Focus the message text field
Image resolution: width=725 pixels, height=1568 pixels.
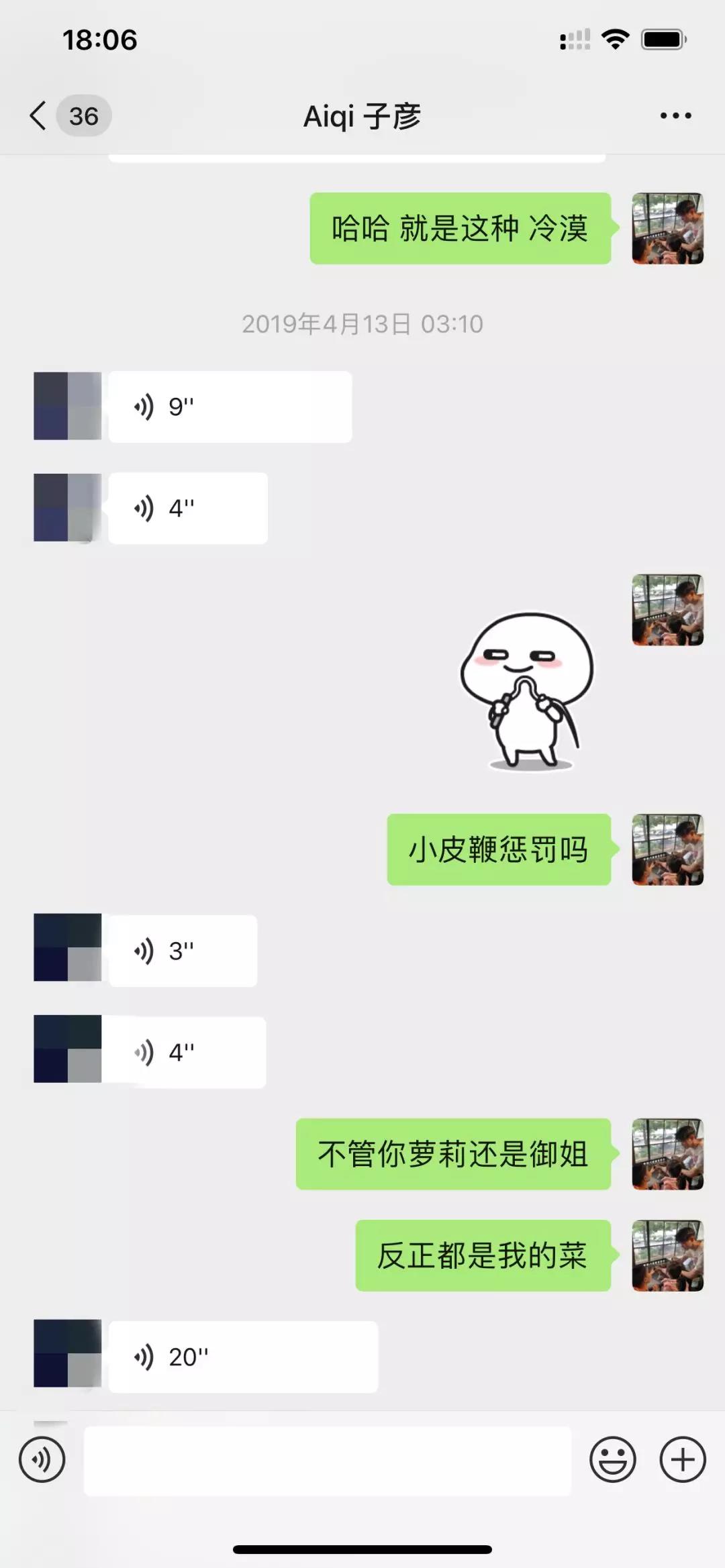pos(328,1461)
